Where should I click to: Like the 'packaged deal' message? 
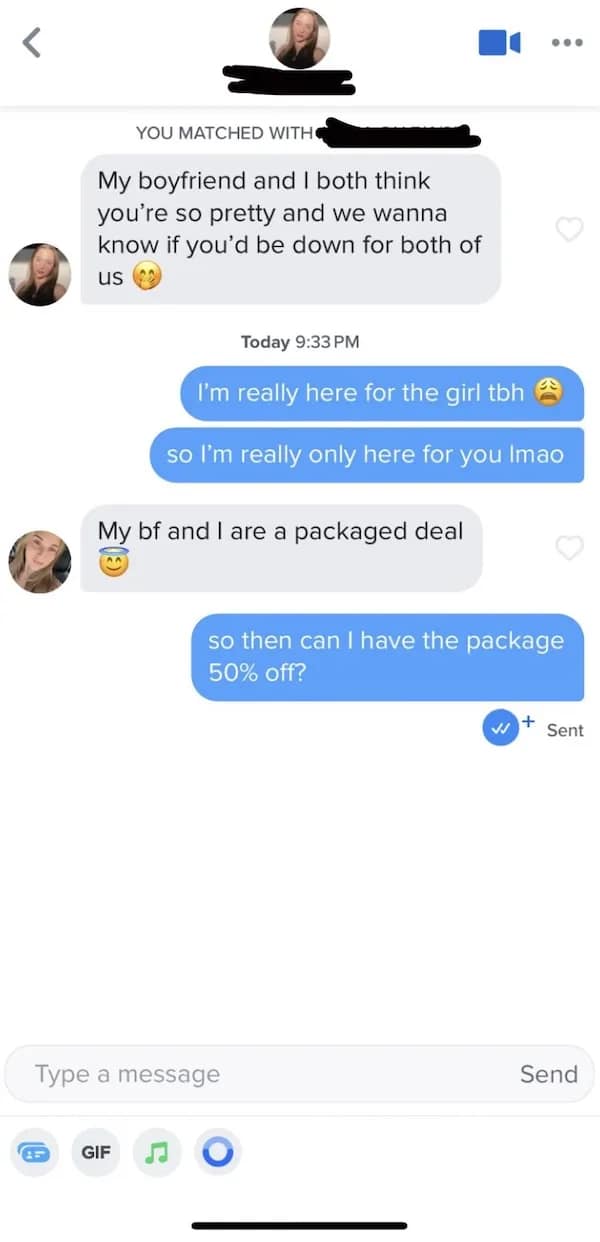[569, 547]
